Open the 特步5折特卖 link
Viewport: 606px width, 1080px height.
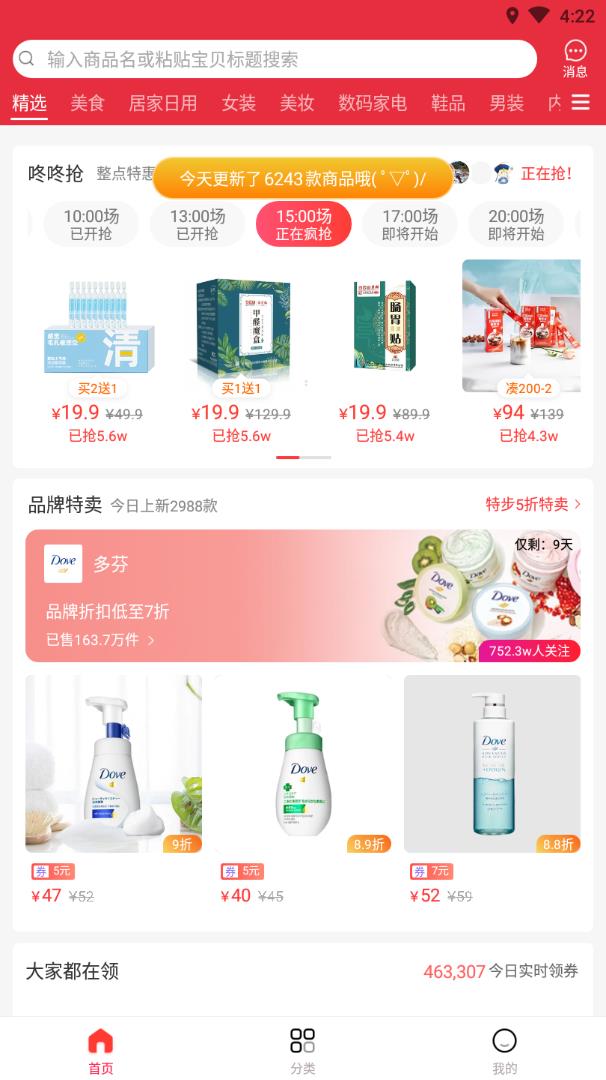(x=533, y=505)
